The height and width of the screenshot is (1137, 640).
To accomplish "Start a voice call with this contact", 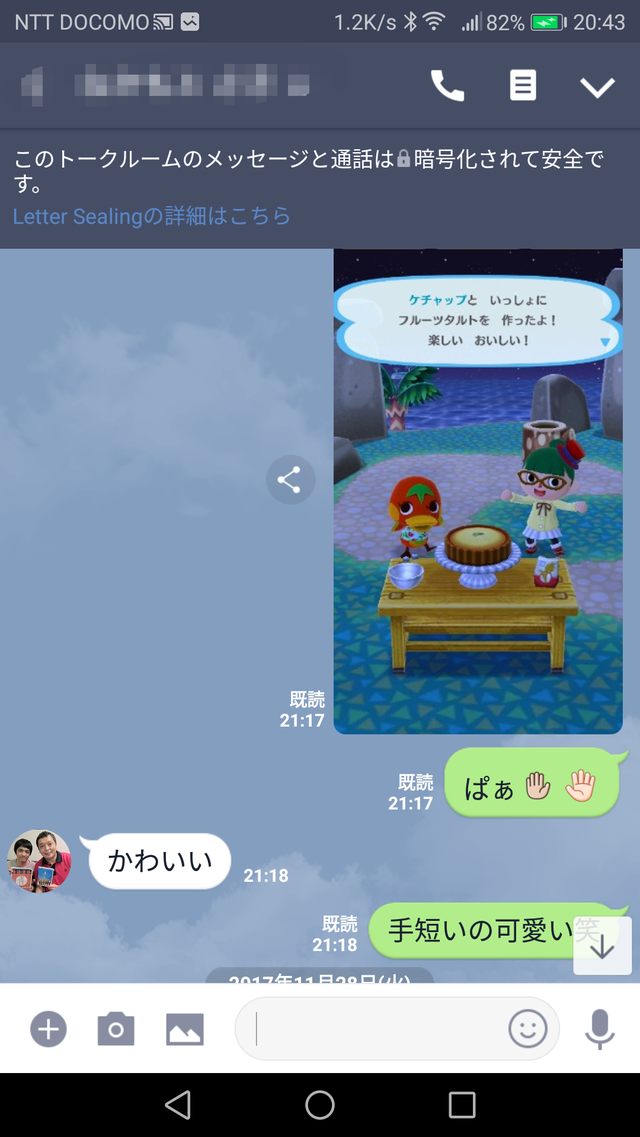I will coord(447,86).
